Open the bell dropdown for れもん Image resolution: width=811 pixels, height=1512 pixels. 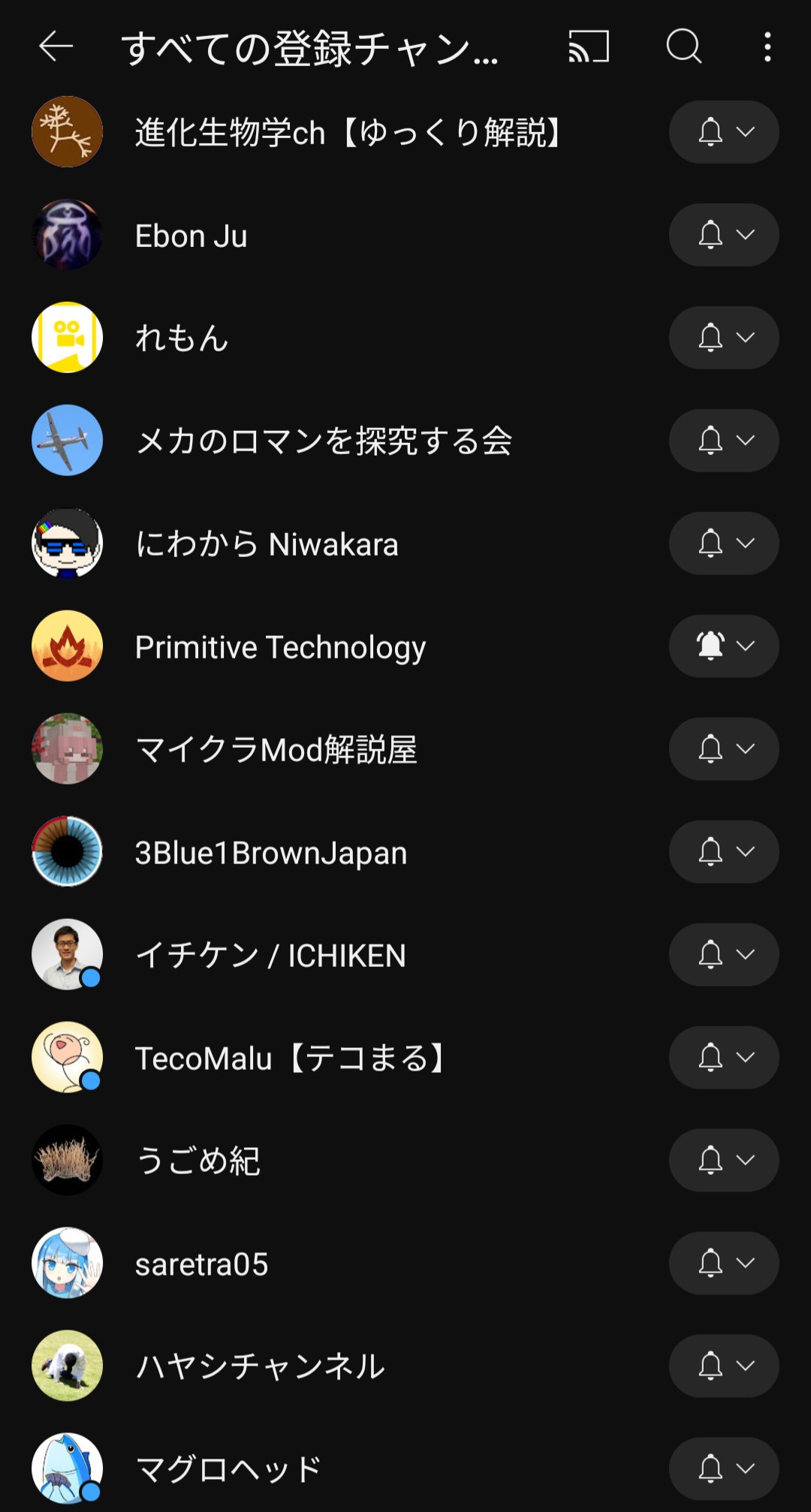tap(723, 338)
